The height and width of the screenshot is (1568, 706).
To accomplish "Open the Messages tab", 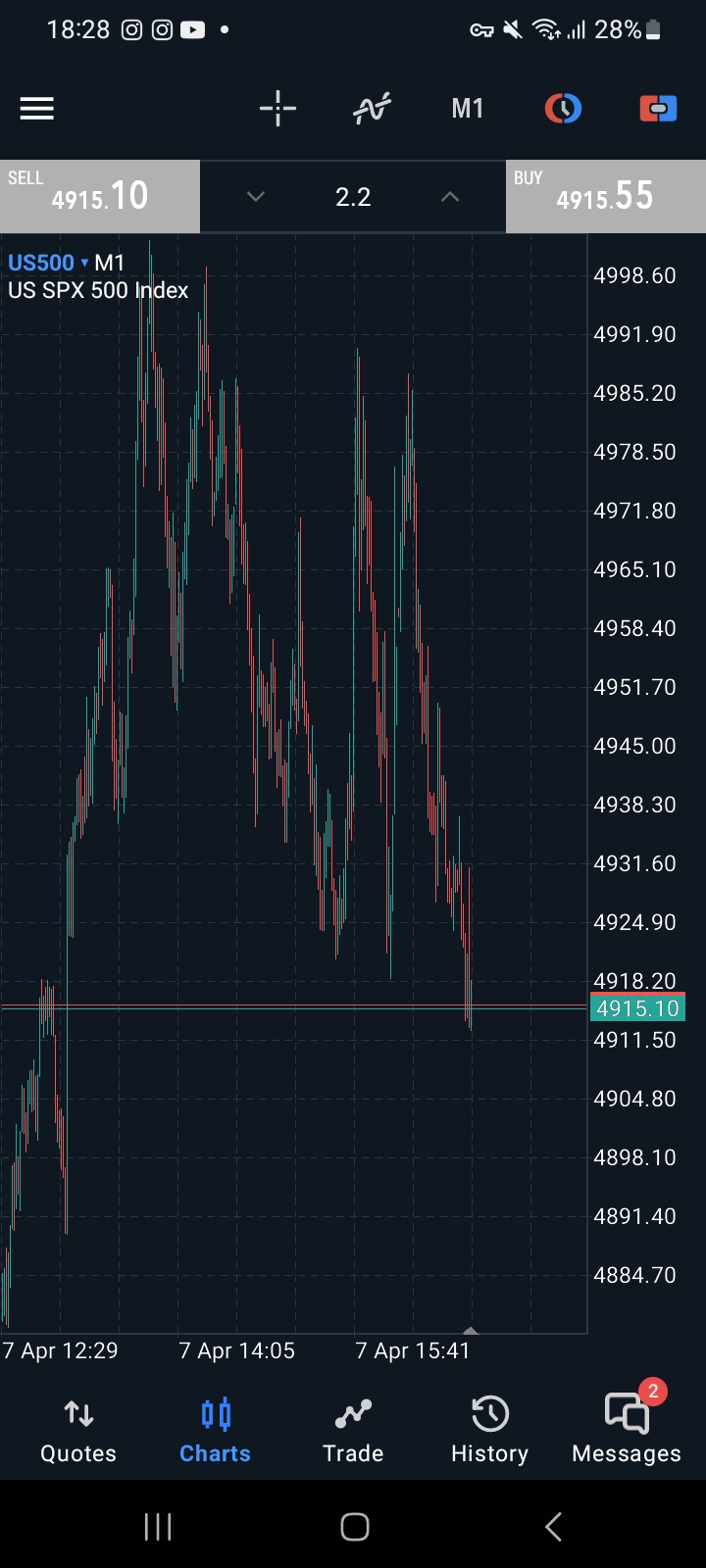I will pos(627,1432).
